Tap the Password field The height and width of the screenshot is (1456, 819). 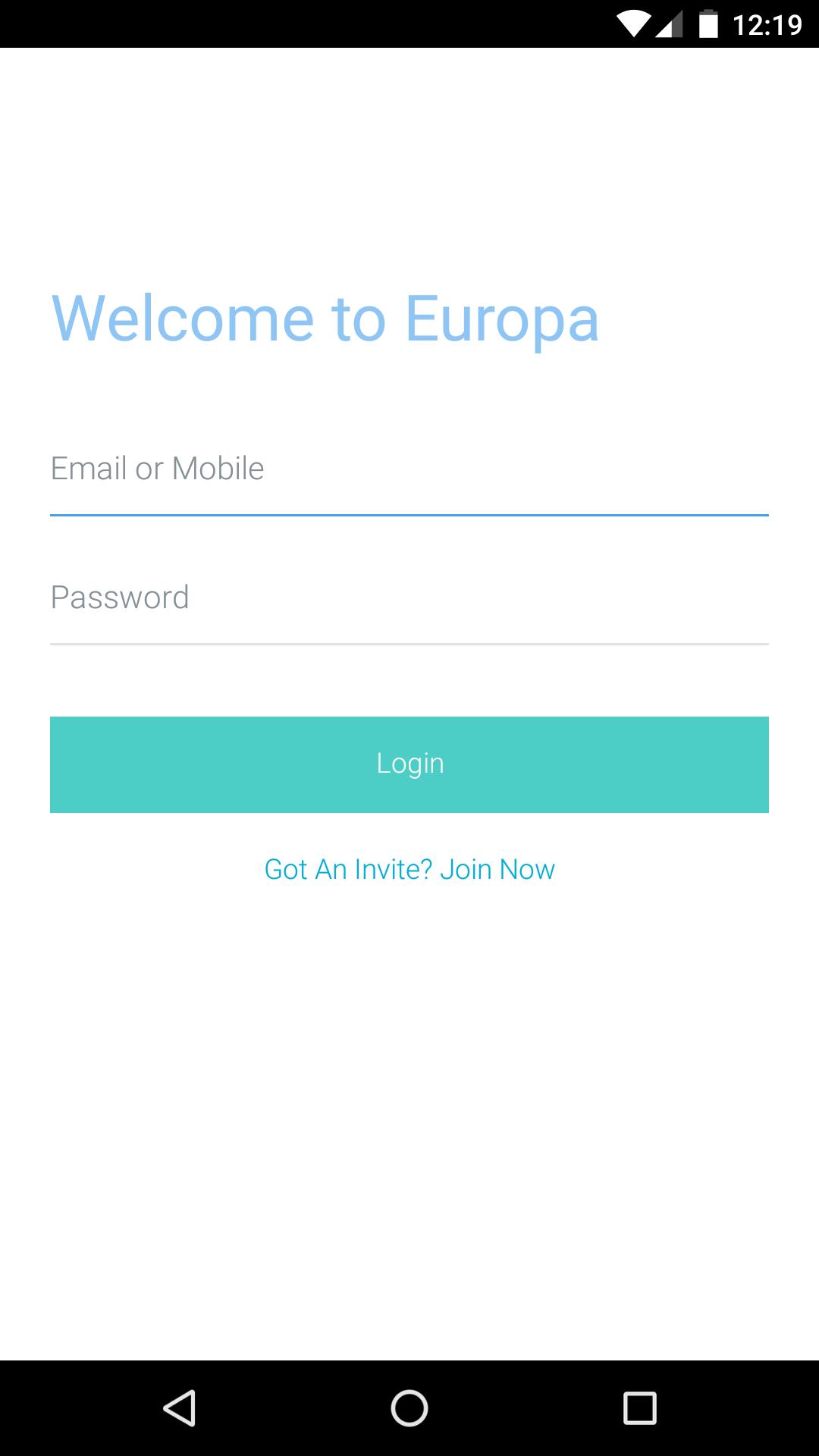409,599
